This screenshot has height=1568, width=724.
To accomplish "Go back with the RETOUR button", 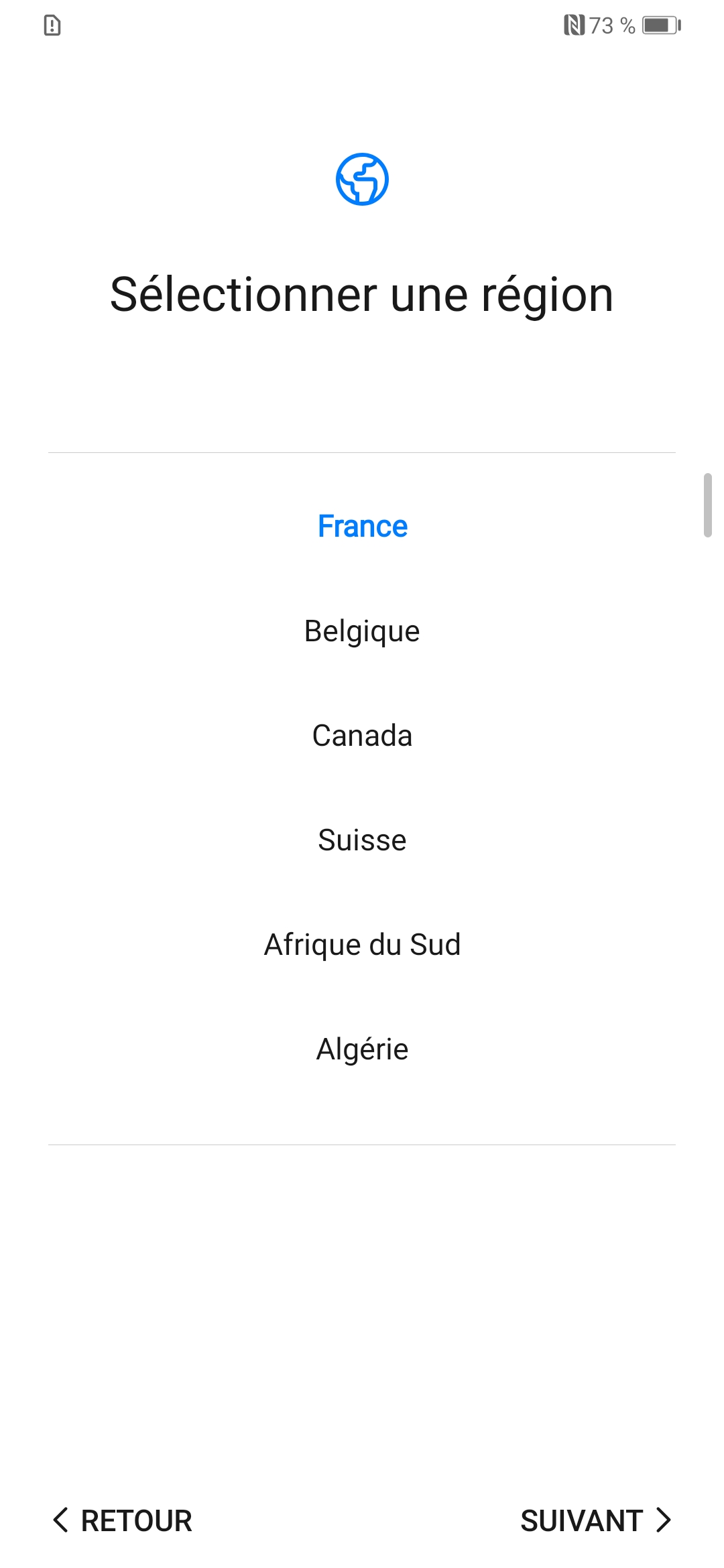I will [123, 1520].
